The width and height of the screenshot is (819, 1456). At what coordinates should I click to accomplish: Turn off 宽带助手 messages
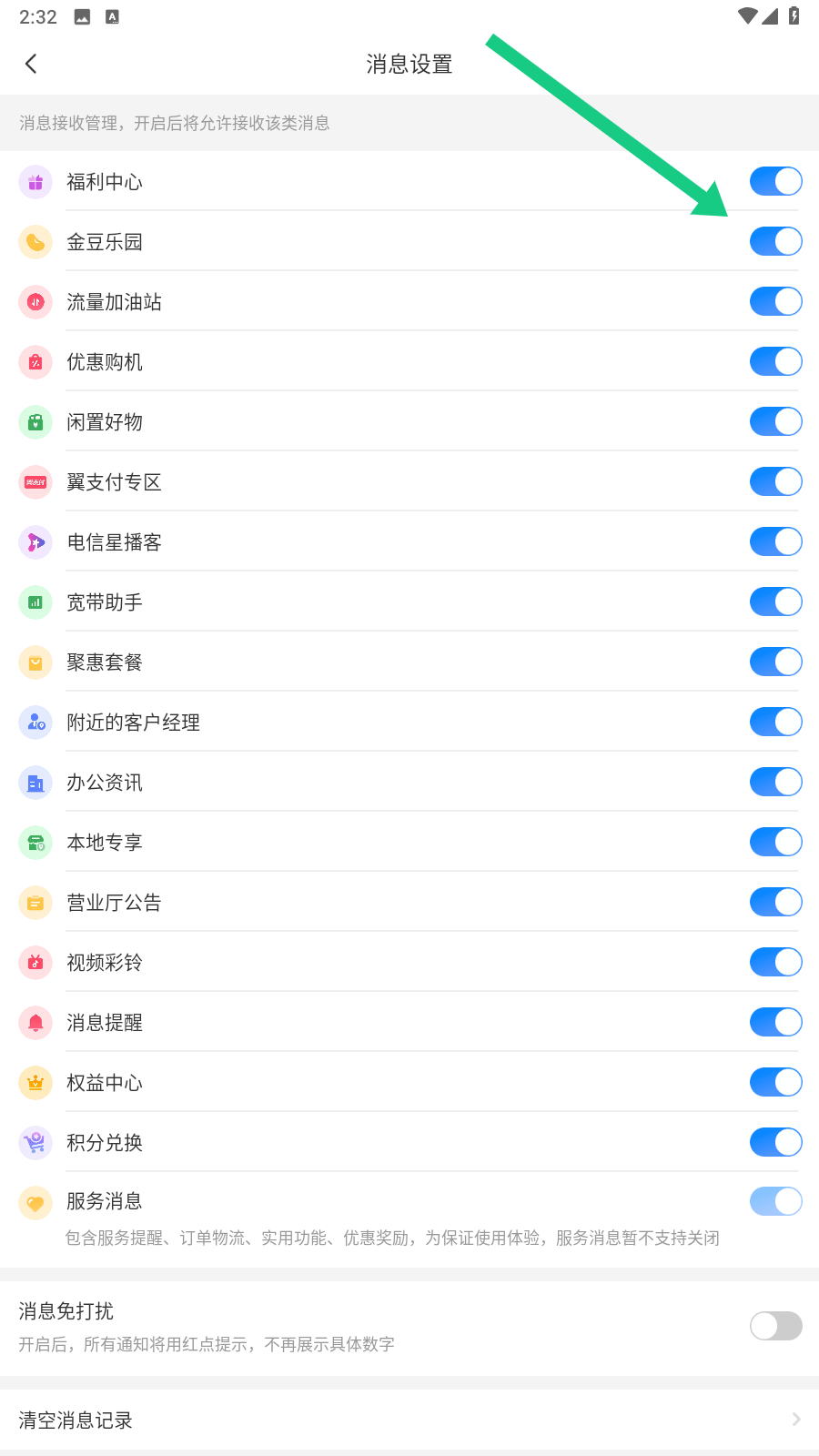click(775, 602)
